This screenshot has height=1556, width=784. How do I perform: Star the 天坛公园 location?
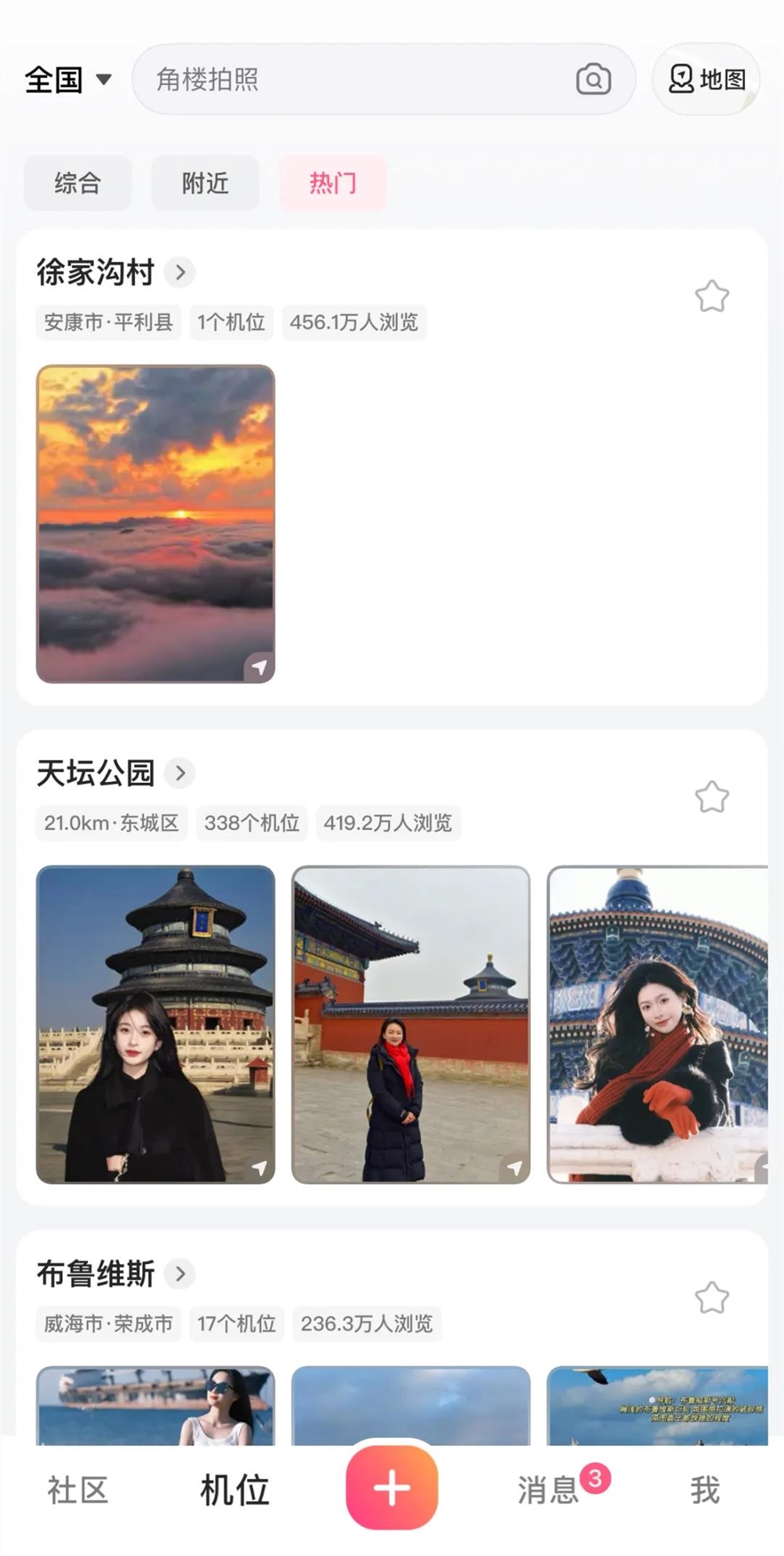(710, 796)
